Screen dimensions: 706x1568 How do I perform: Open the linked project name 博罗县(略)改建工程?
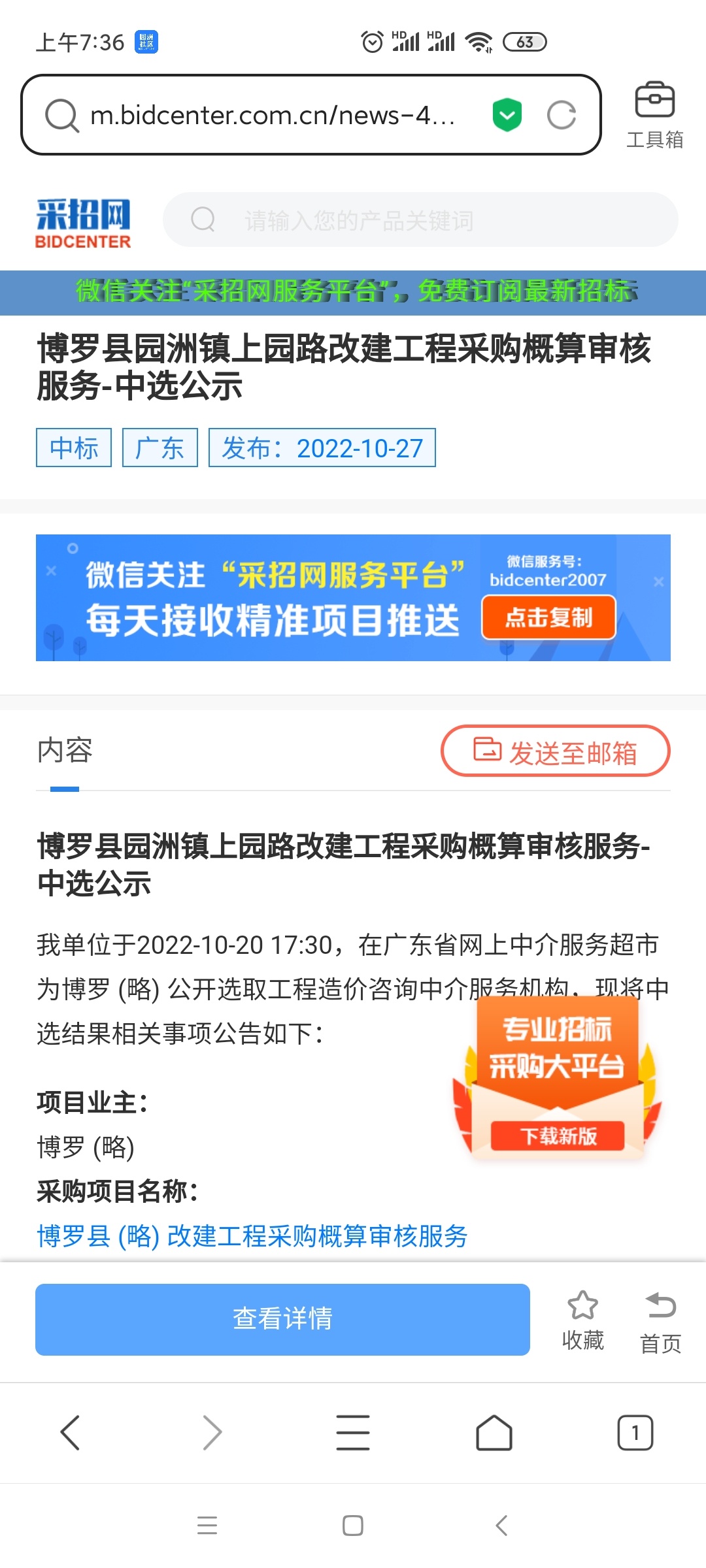click(x=252, y=1236)
